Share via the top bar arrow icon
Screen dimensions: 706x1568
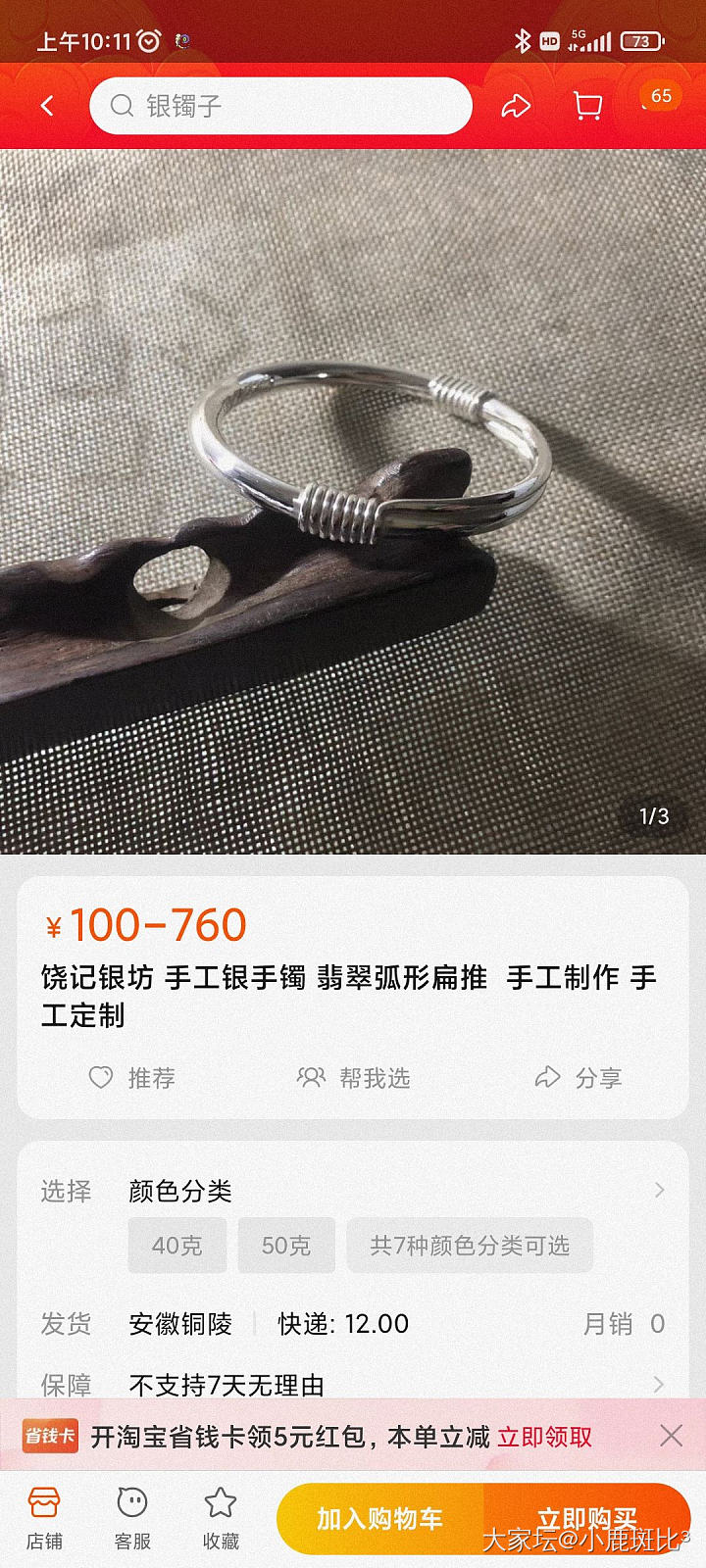pyautogui.click(x=516, y=106)
